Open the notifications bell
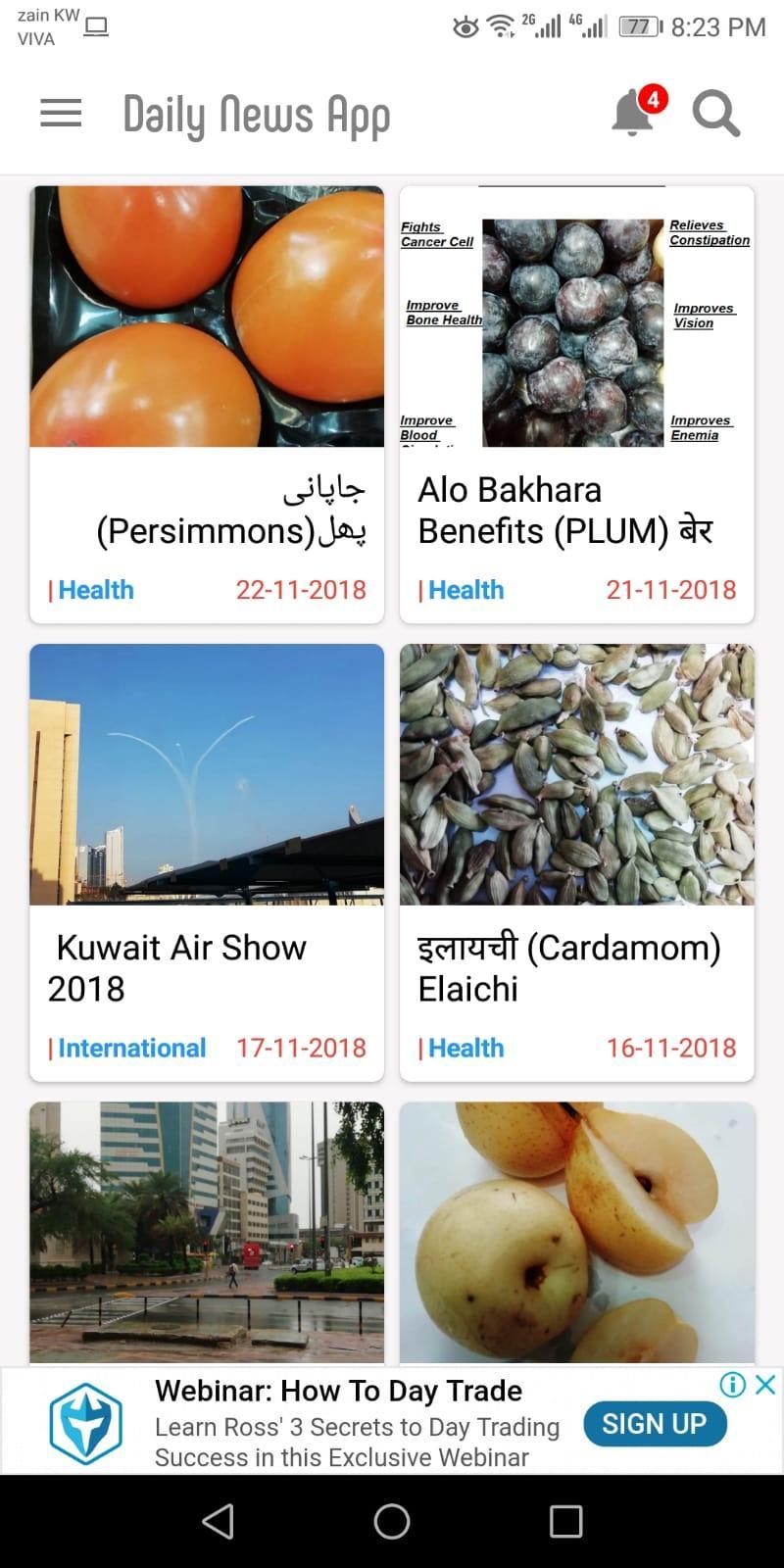784x1568 pixels. (x=633, y=114)
